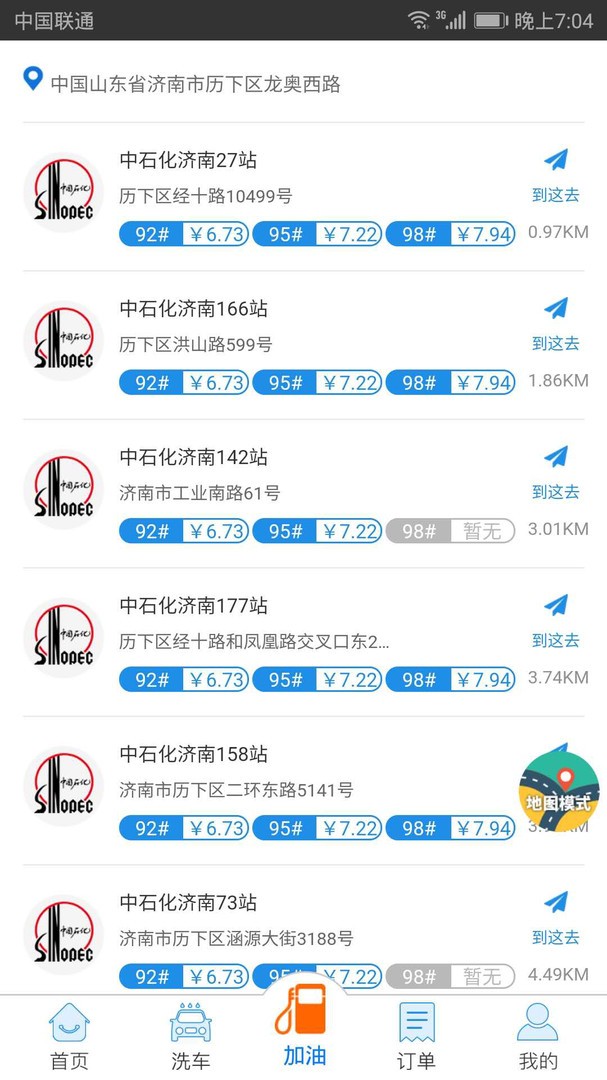Navigate to 中石化济南27站 via 到这去

point(556,175)
